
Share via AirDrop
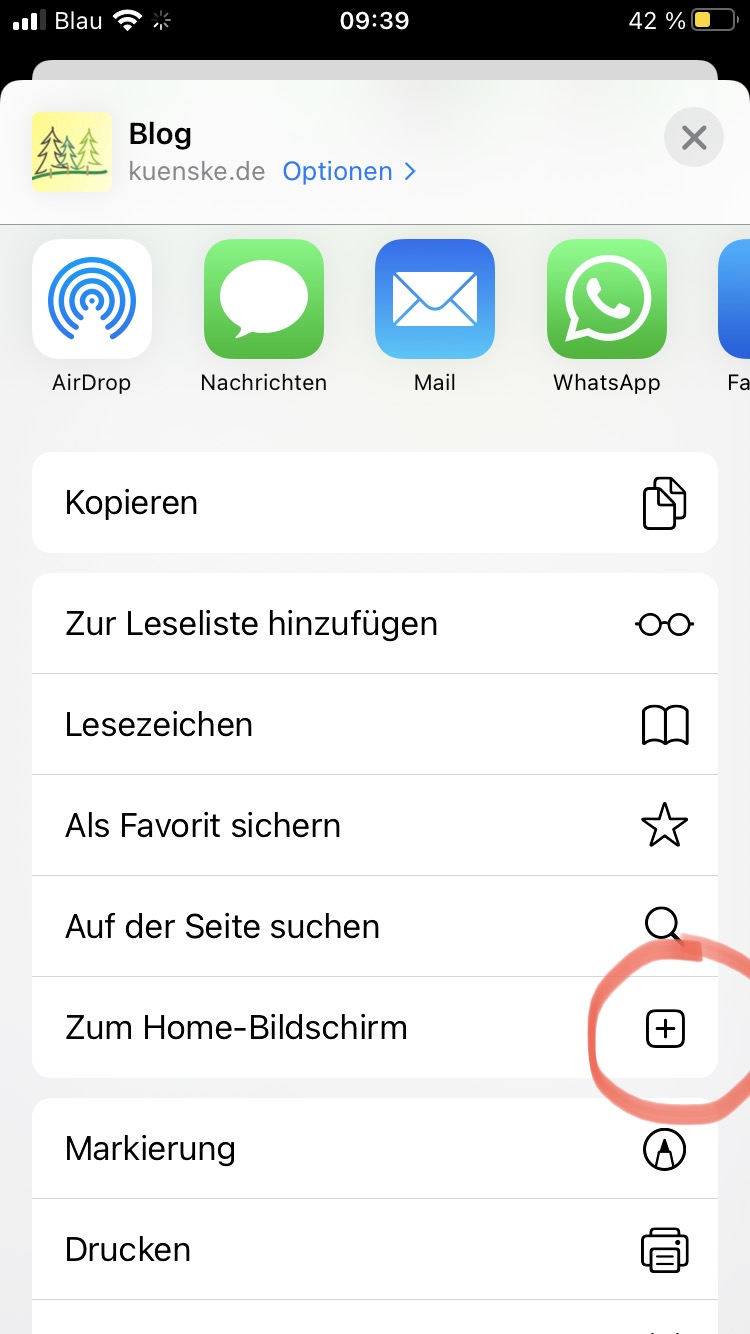tap(92, 300)
